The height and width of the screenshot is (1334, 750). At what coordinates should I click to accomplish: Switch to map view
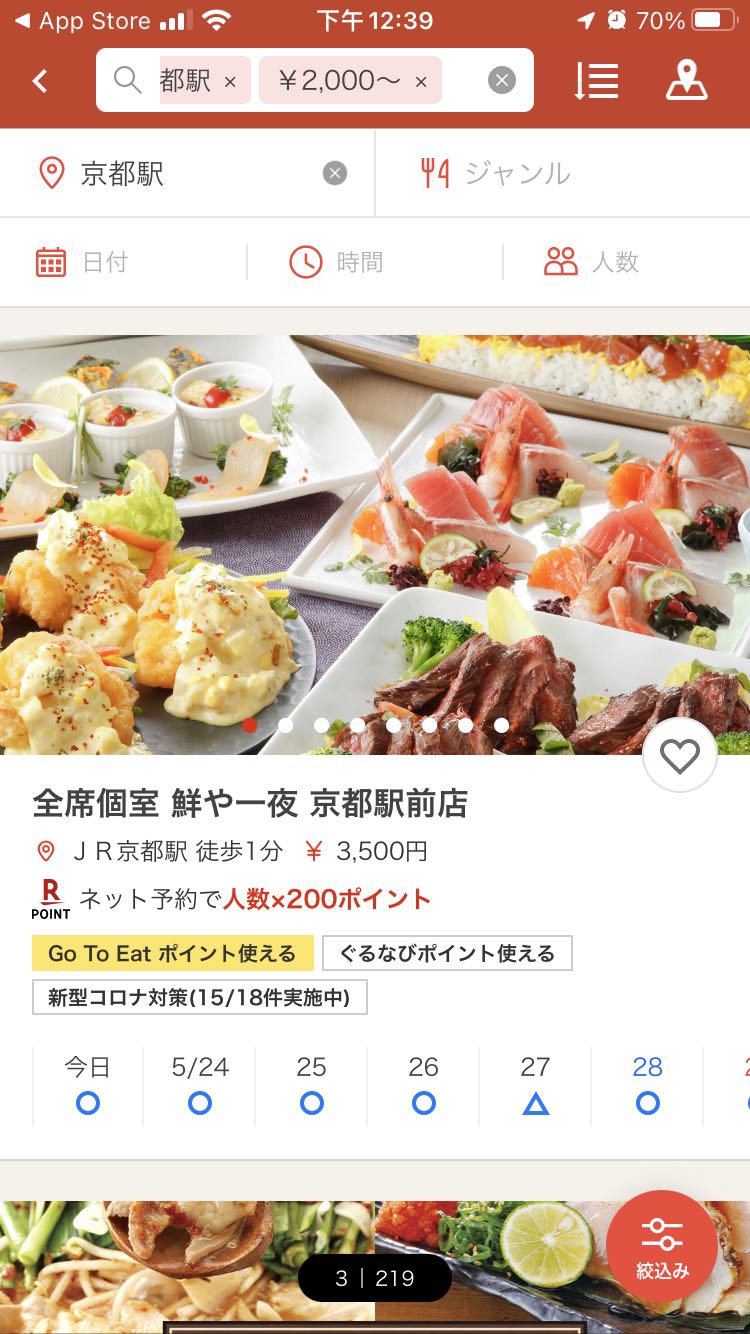click(x=687, y=81)
